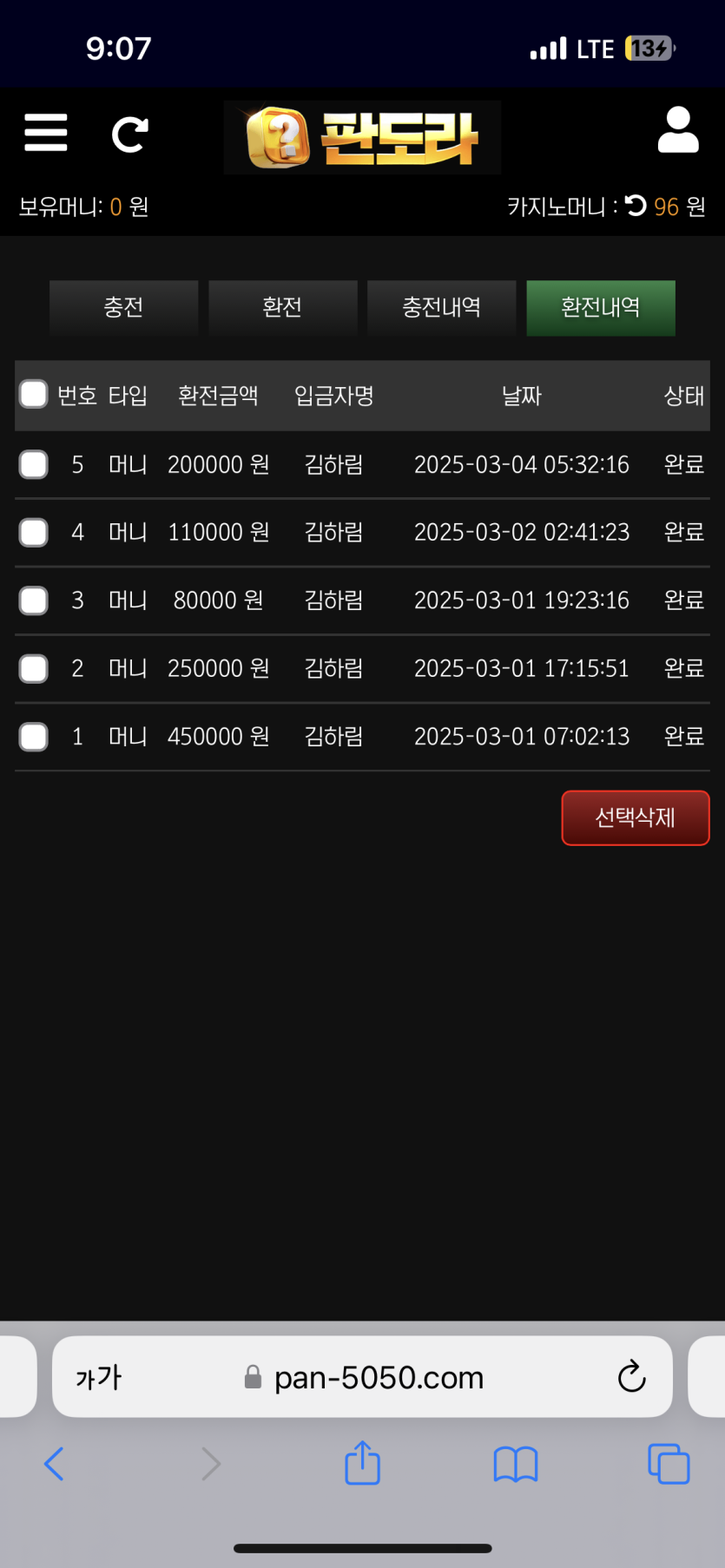Reload the page from the address bar
This screenshot has width=725, height=1568.
click(x=631, y=1377)
